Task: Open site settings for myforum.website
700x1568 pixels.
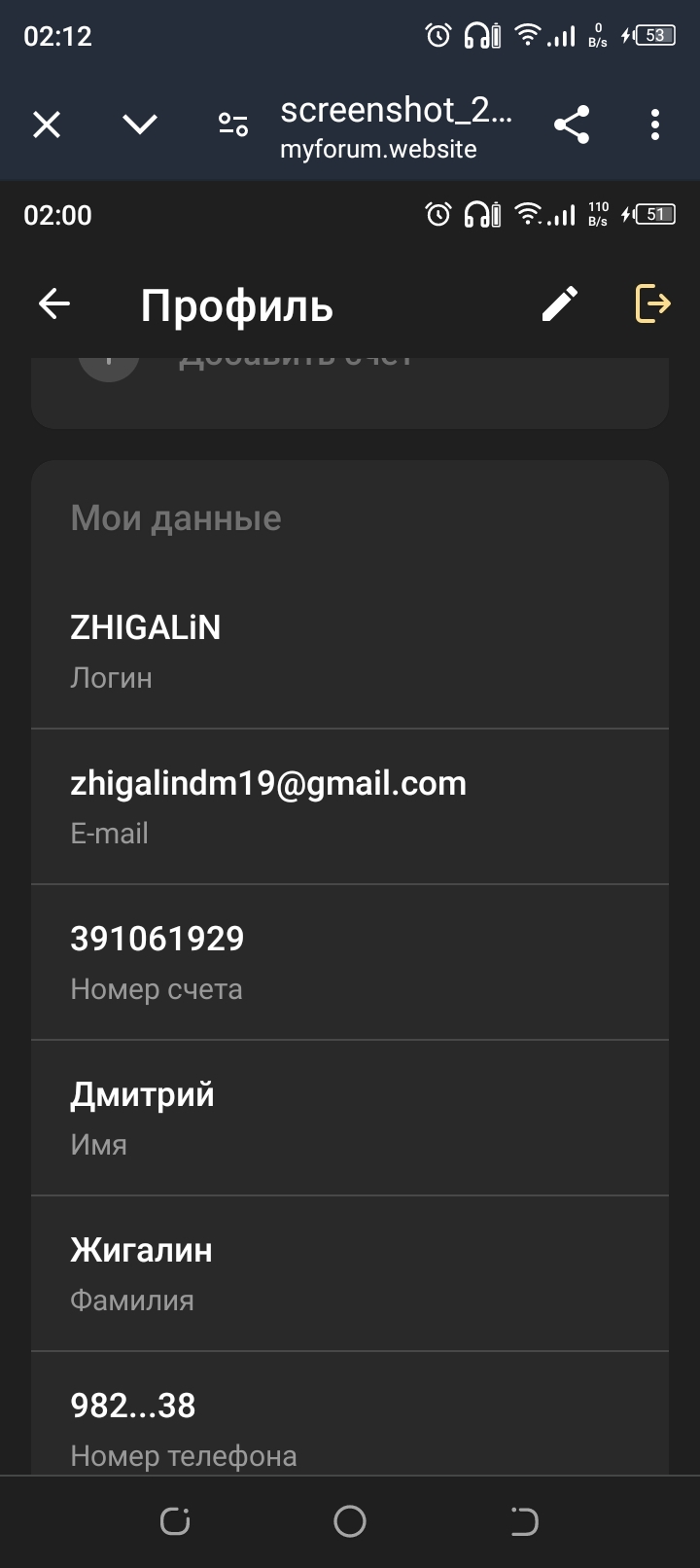Action: (x=233, y=125)
